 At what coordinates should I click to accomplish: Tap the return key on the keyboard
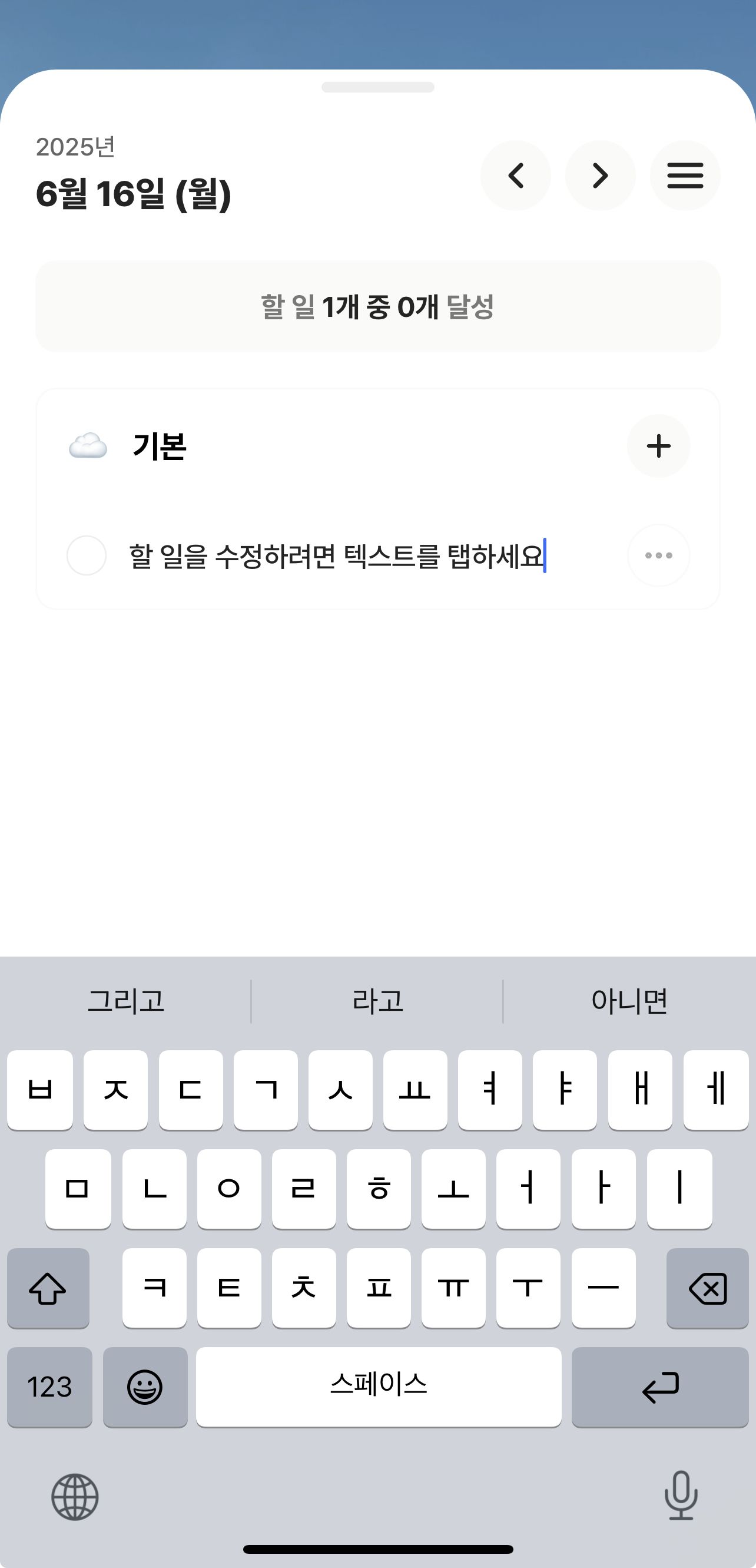tap(660, 1387)
